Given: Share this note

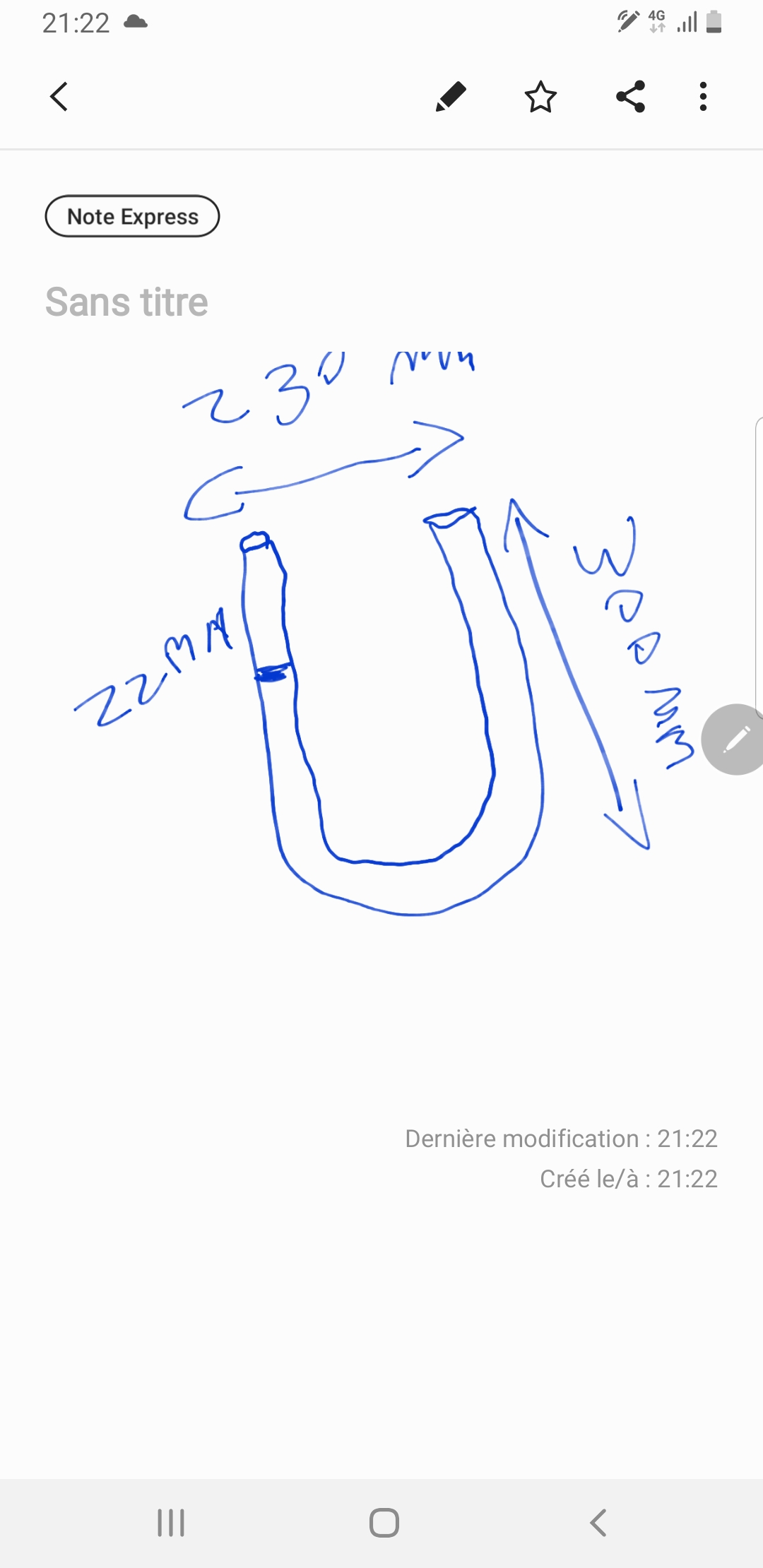Looking at the screenshot, I should click(630, 97).
